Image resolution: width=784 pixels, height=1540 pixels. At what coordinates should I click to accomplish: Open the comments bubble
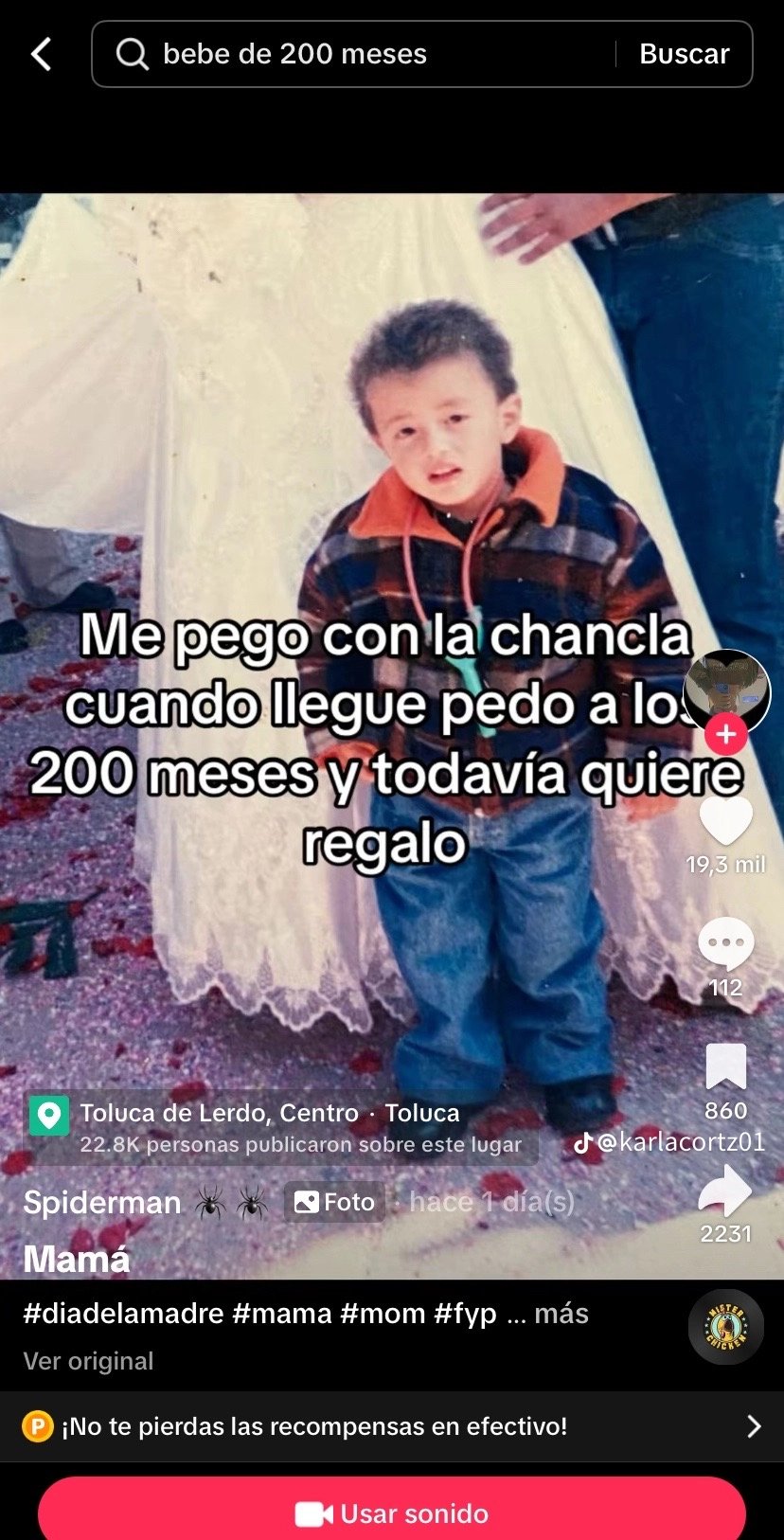pyautogui.click(x=725, y=943)
